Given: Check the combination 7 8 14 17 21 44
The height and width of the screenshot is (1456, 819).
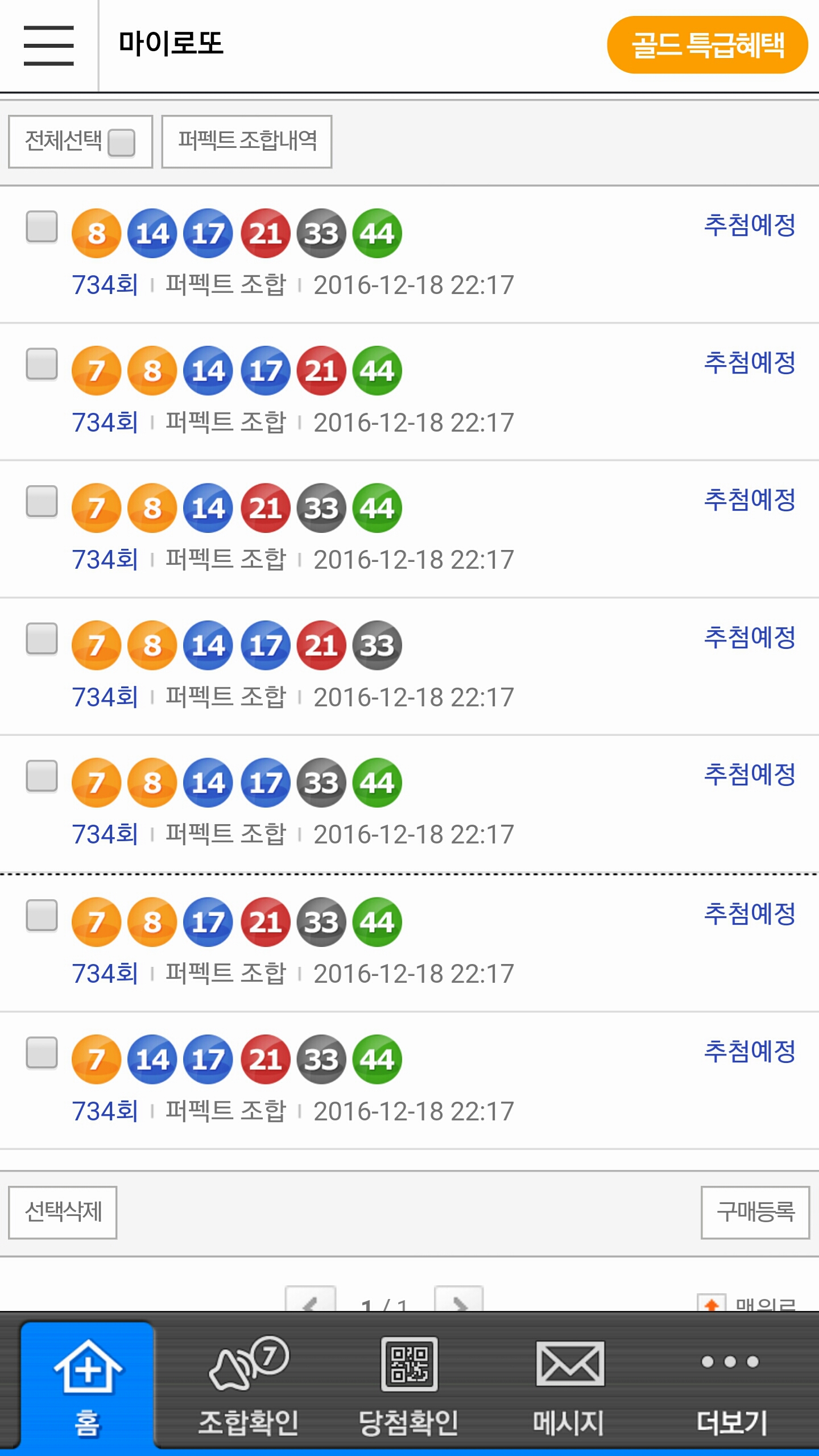Looking at the screenshot, I should tap(42, 364).
